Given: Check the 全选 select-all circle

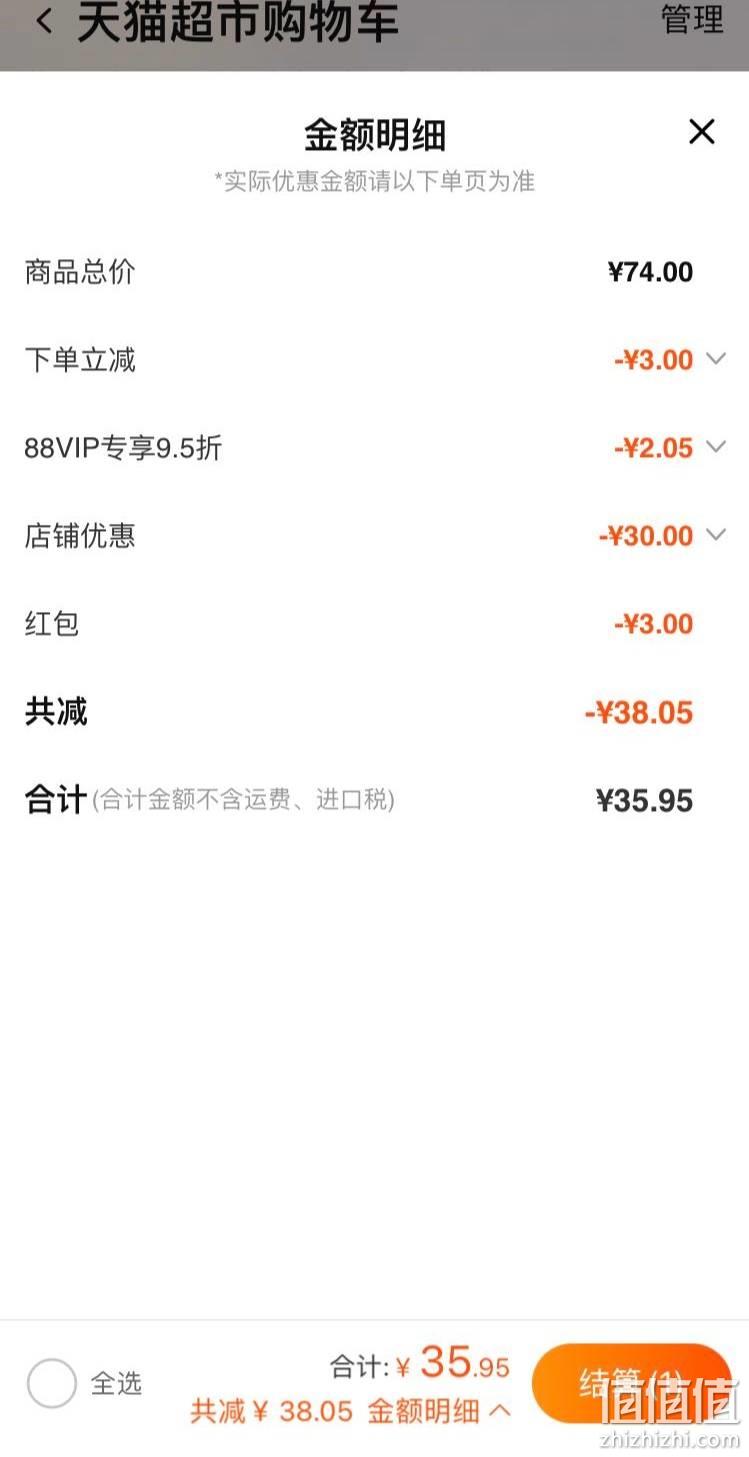Looking at the screenshot, I should 52,1384.
